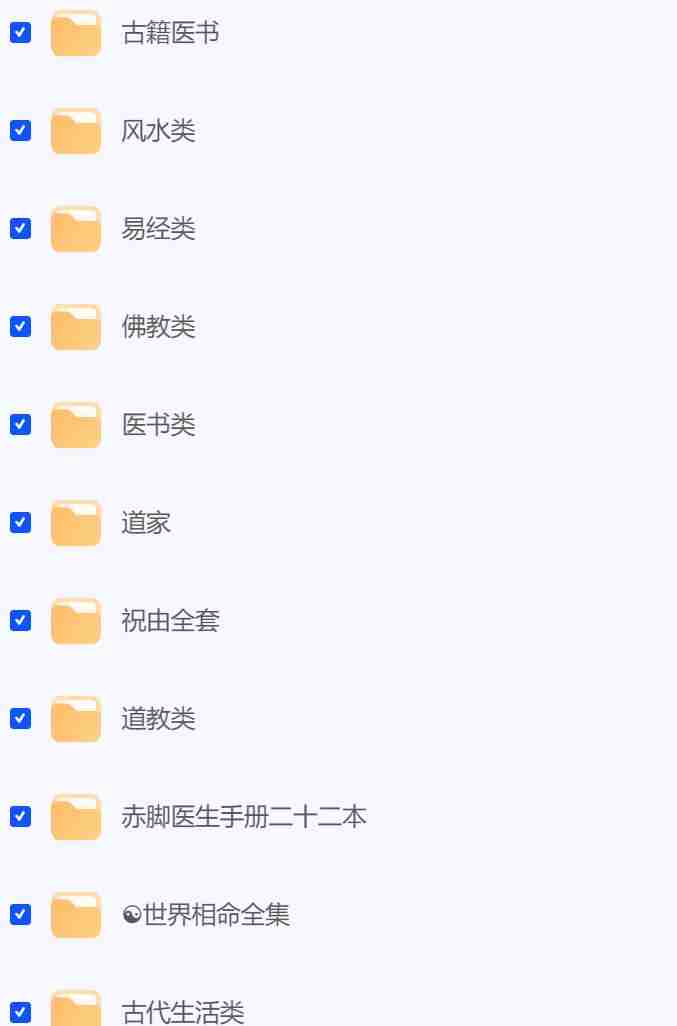Open the 古籍医书 folder

(x=170, y=33)
